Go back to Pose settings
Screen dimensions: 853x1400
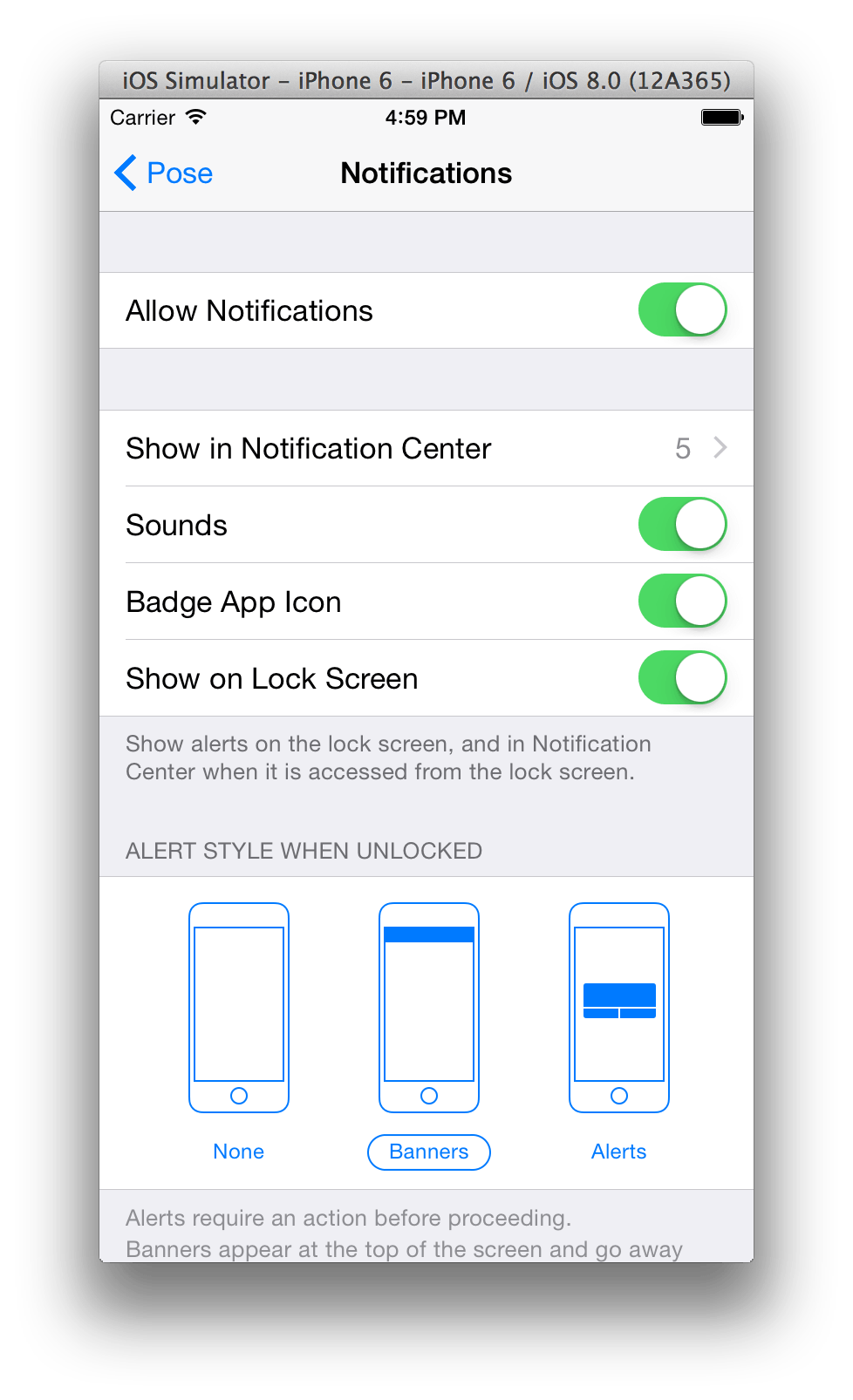[164, 173]
